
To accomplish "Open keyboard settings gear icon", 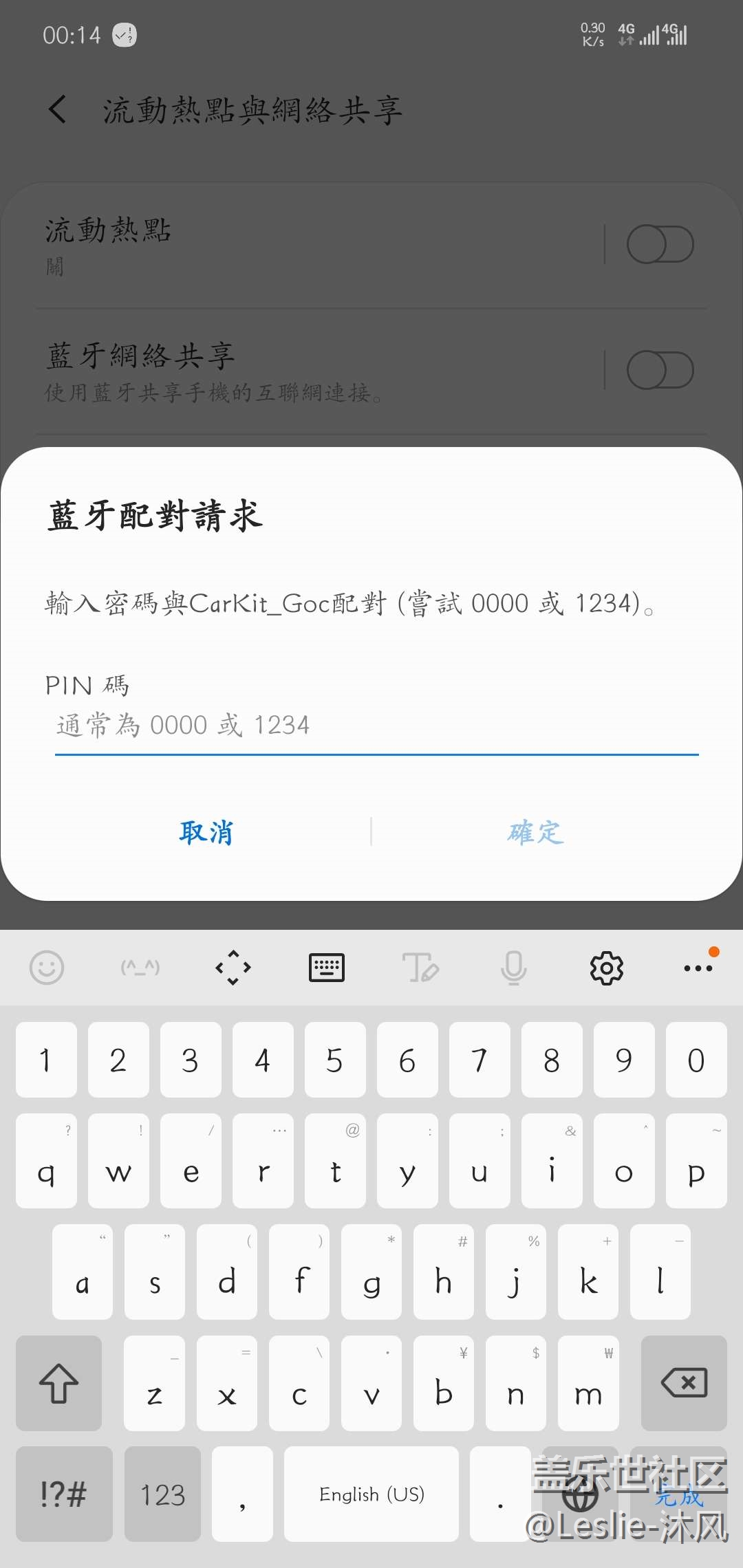I will point(606,968).
